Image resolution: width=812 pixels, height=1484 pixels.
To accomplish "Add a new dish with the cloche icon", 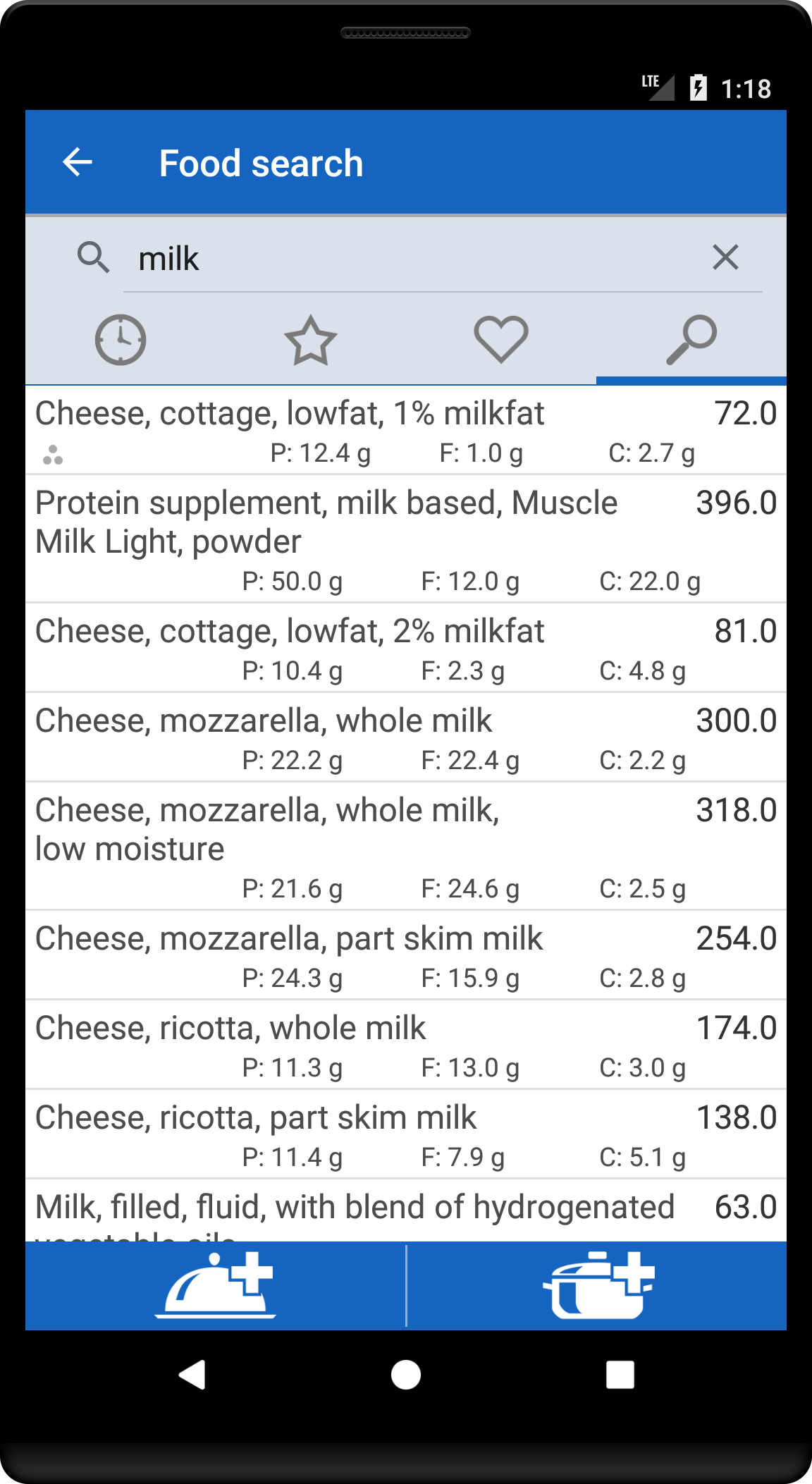I will tap(216, 1285).
